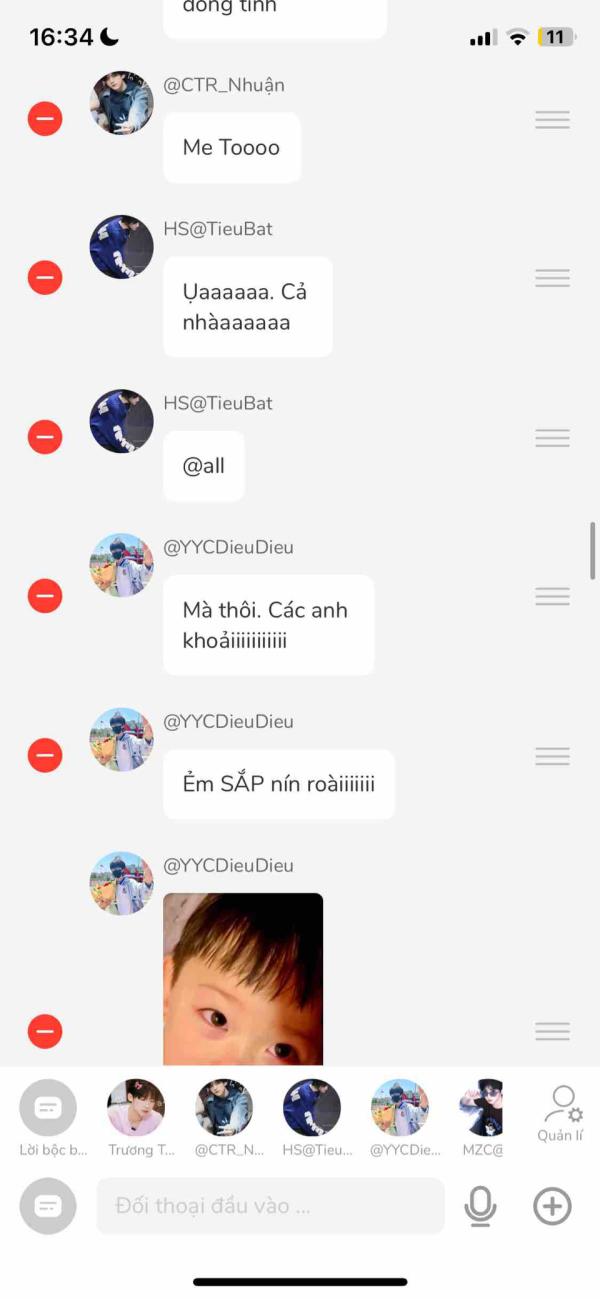Tap the grey speaker icon beside the input
Viewport: 600px width, 1299px height.
point(48,1206)
